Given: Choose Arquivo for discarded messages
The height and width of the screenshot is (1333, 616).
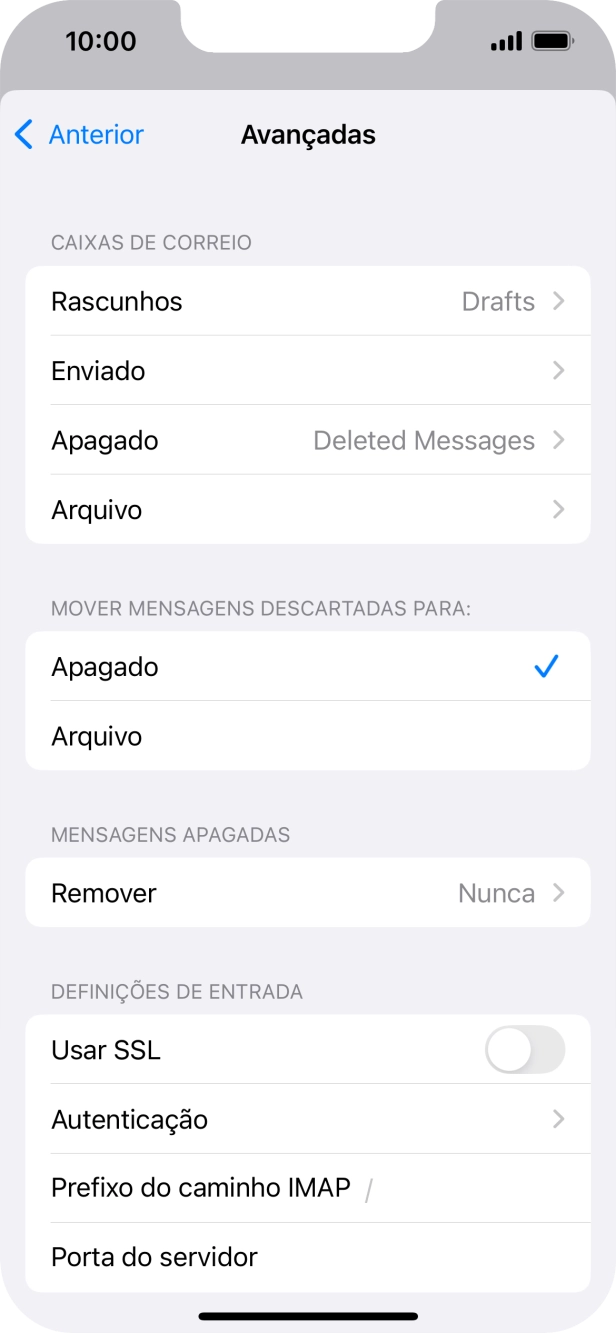Looking at the screenshot, I should point(307,737).
